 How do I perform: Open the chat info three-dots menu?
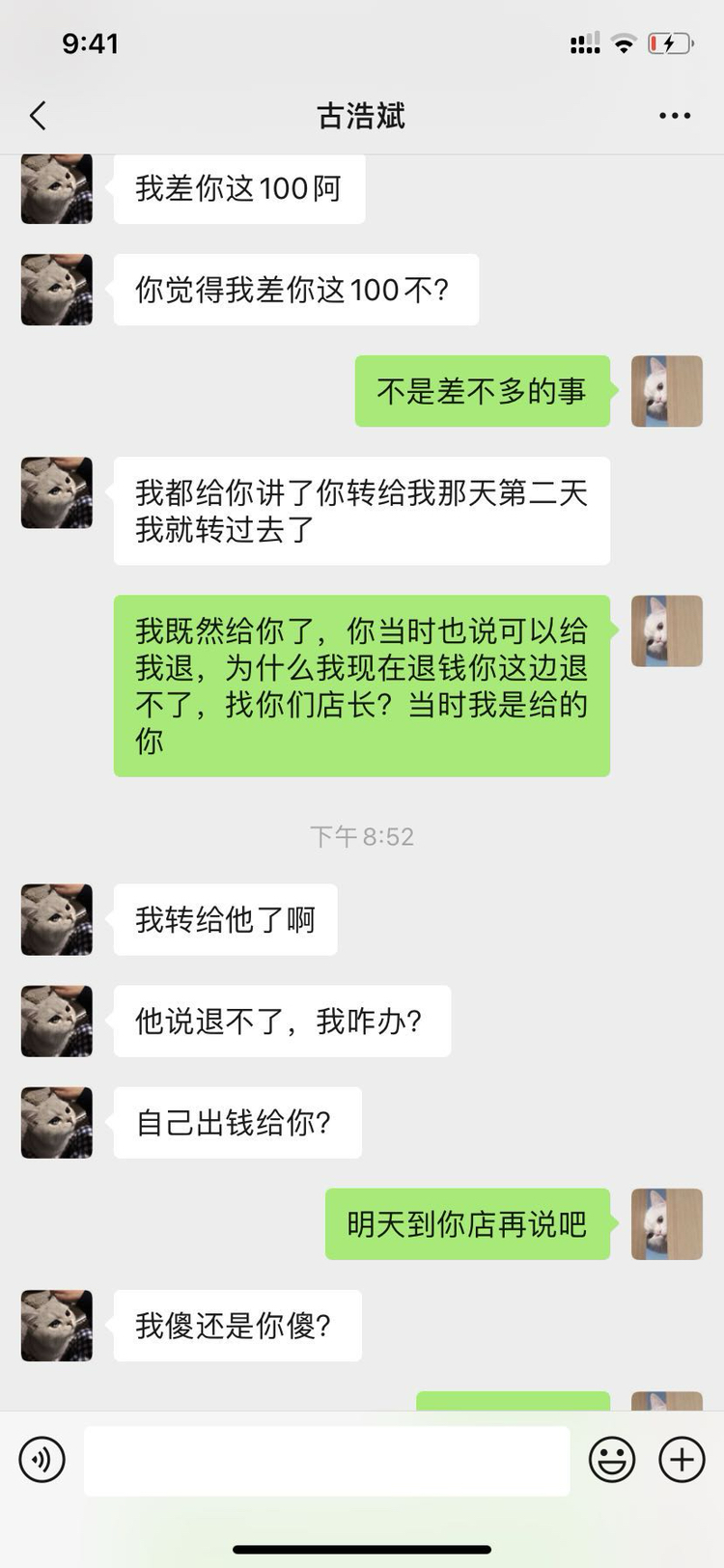point(674,116)
